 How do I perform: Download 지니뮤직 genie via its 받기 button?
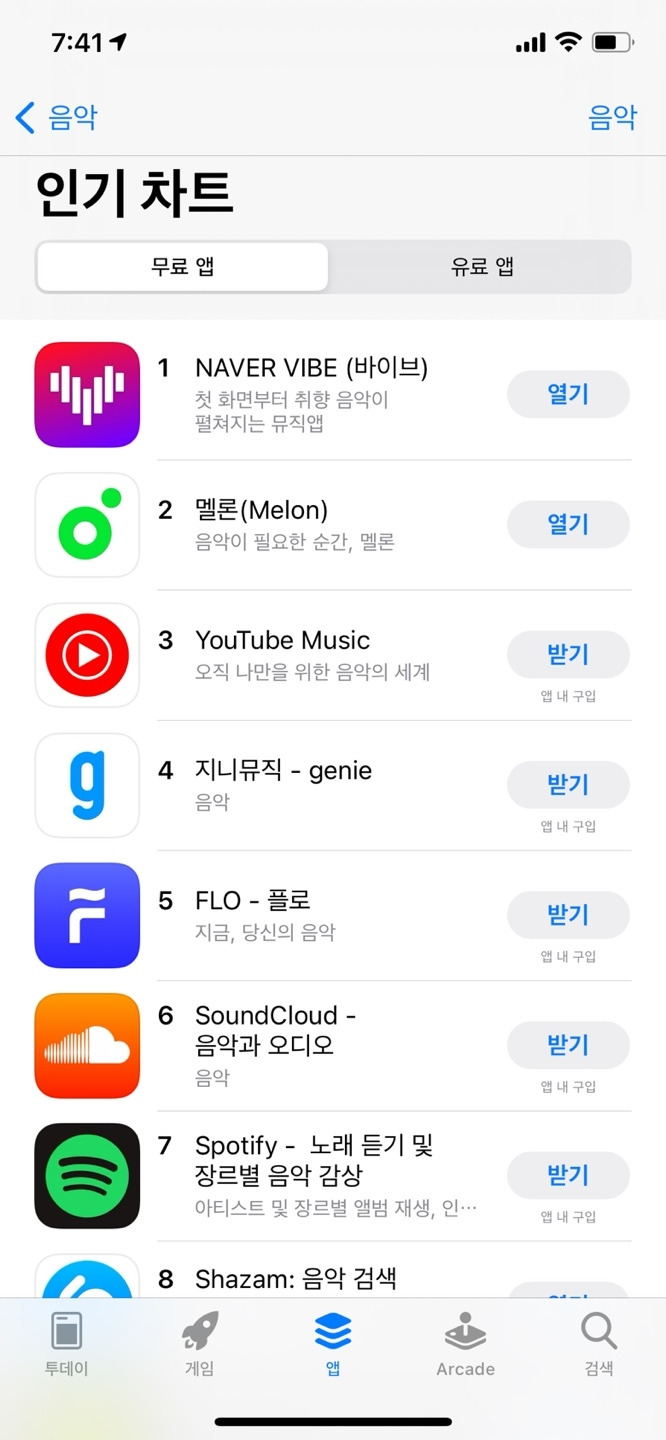(x=568, y=784)
